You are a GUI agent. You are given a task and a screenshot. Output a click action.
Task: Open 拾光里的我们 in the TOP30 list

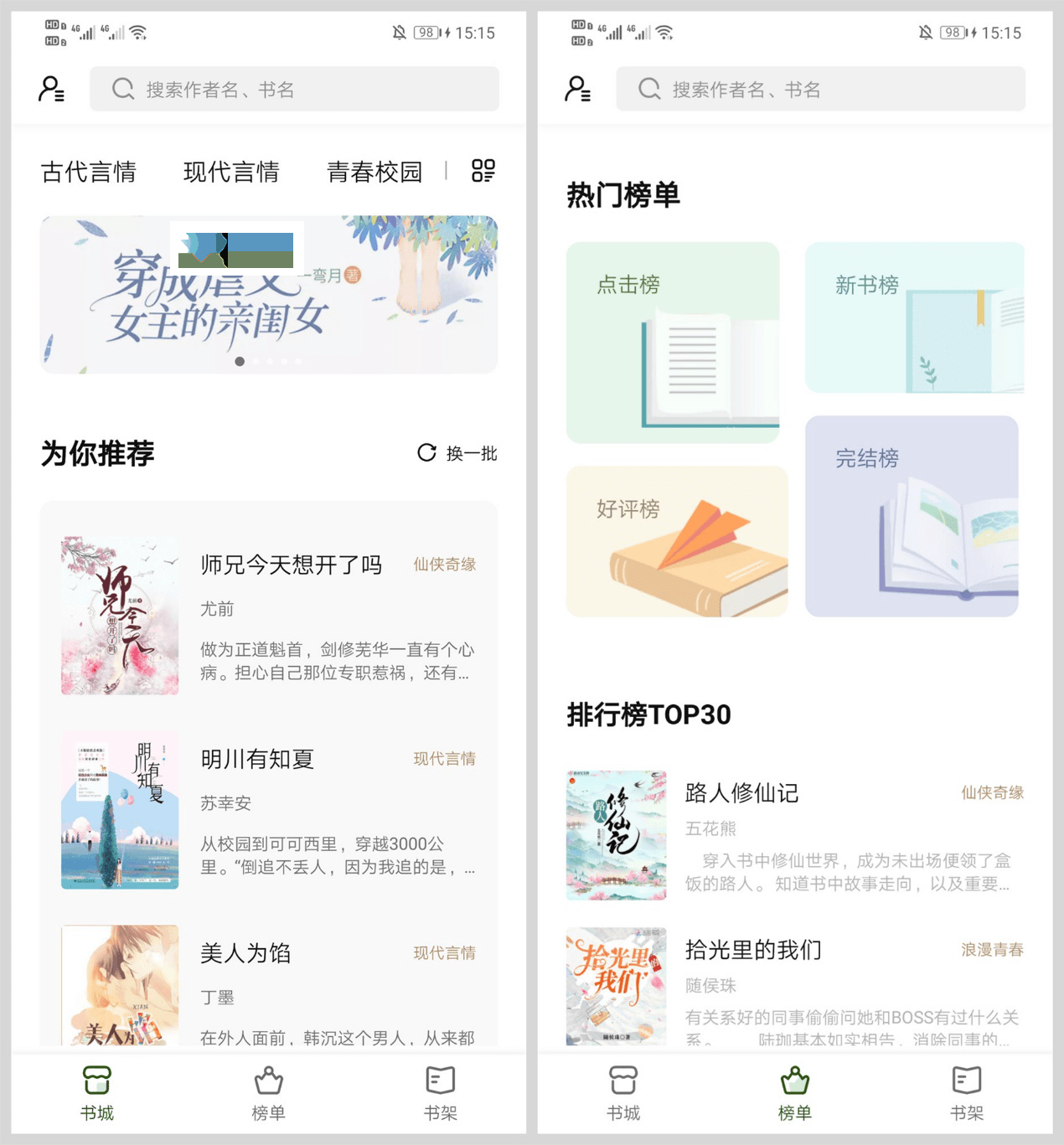[x=752, y=950]
